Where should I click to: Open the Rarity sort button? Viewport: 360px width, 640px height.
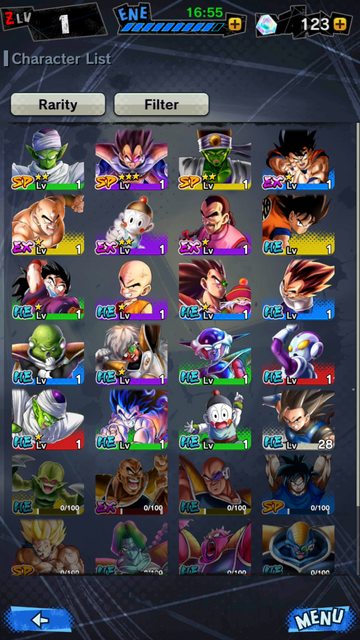click(x=58, y=104)
